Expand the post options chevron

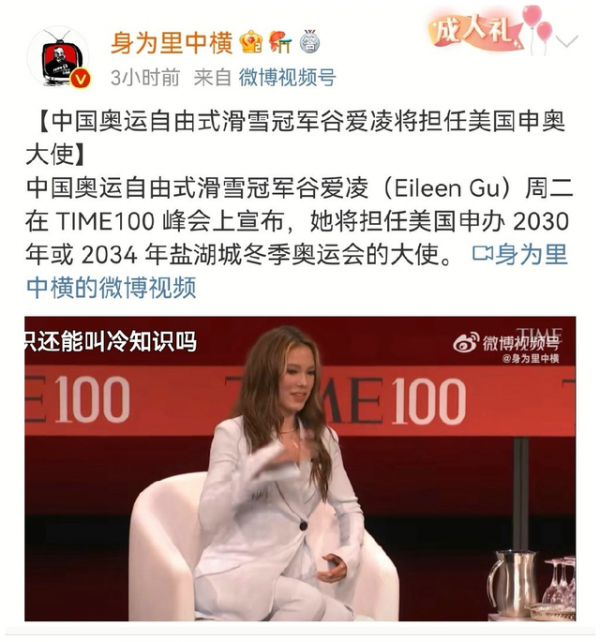[x=567, y=41]
